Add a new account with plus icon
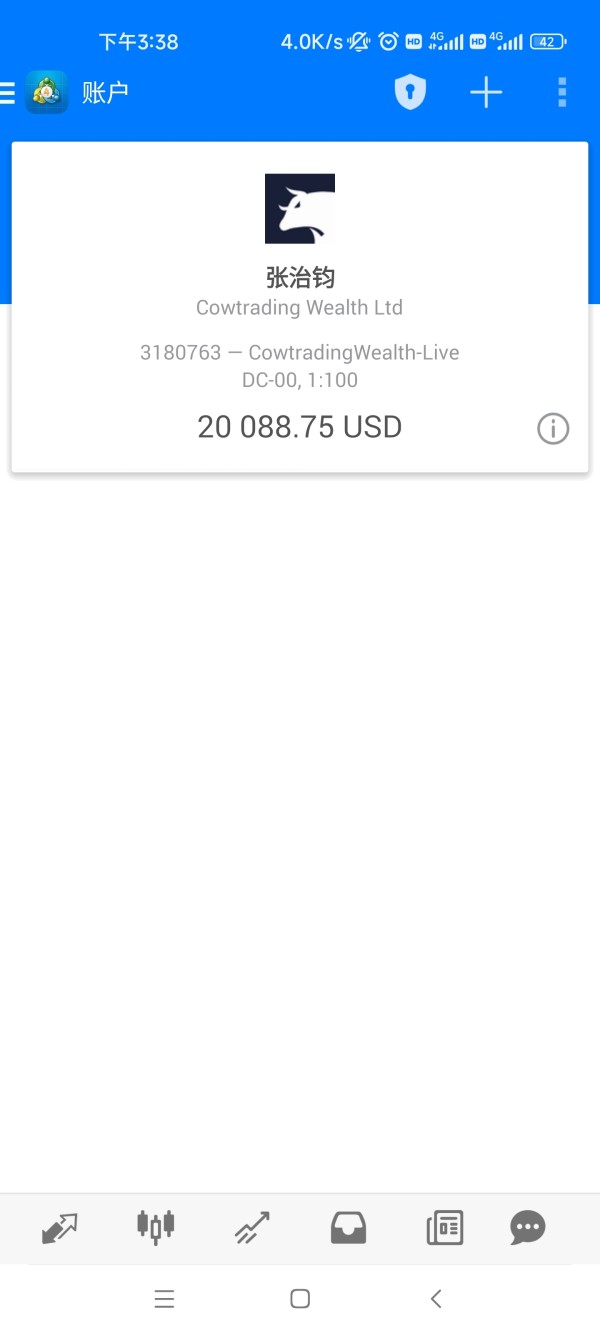This screenshot has height=1333, width=600. click(x=486, y=93)
